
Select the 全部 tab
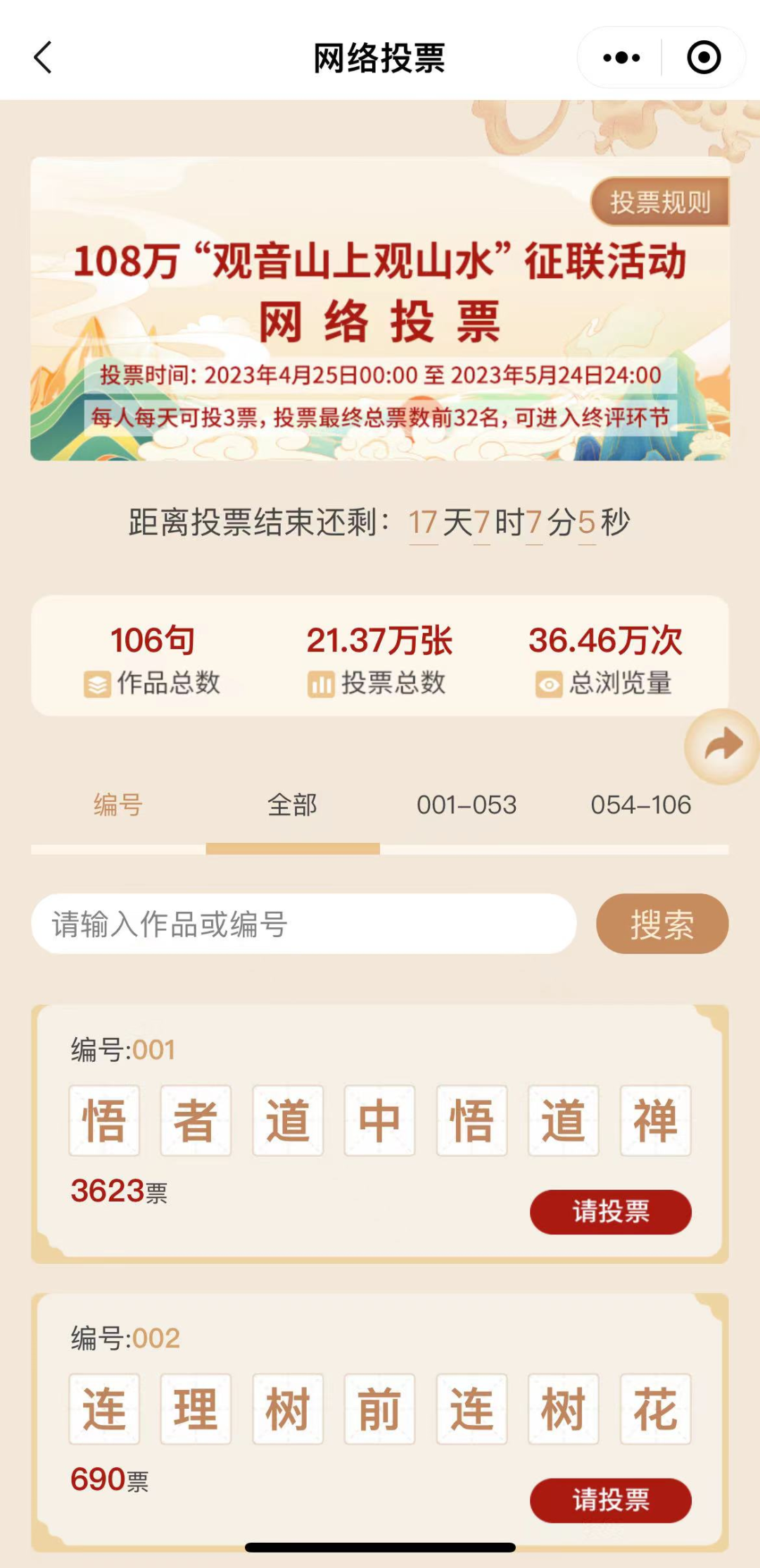point(292,805)
